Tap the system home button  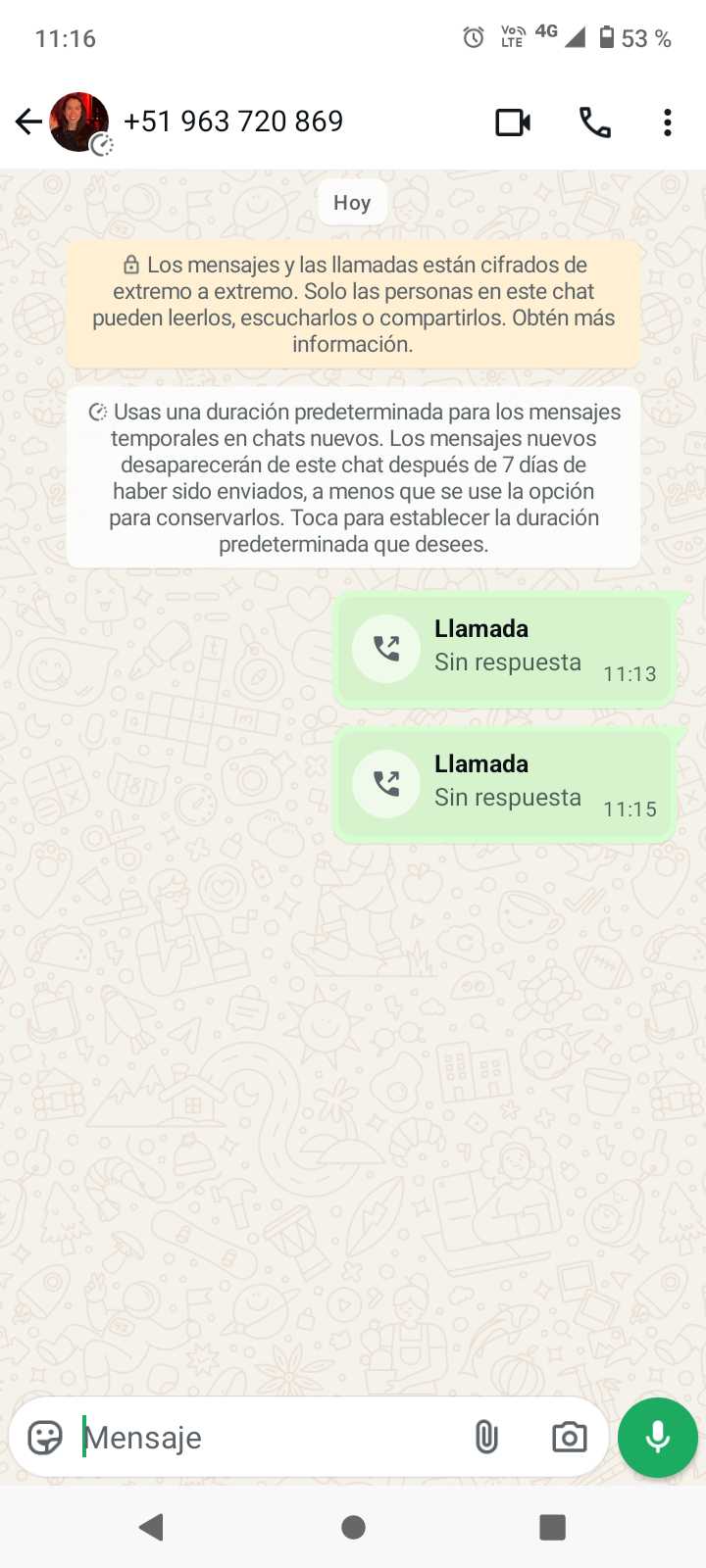pyautogui.click(x=353, y=1527)
